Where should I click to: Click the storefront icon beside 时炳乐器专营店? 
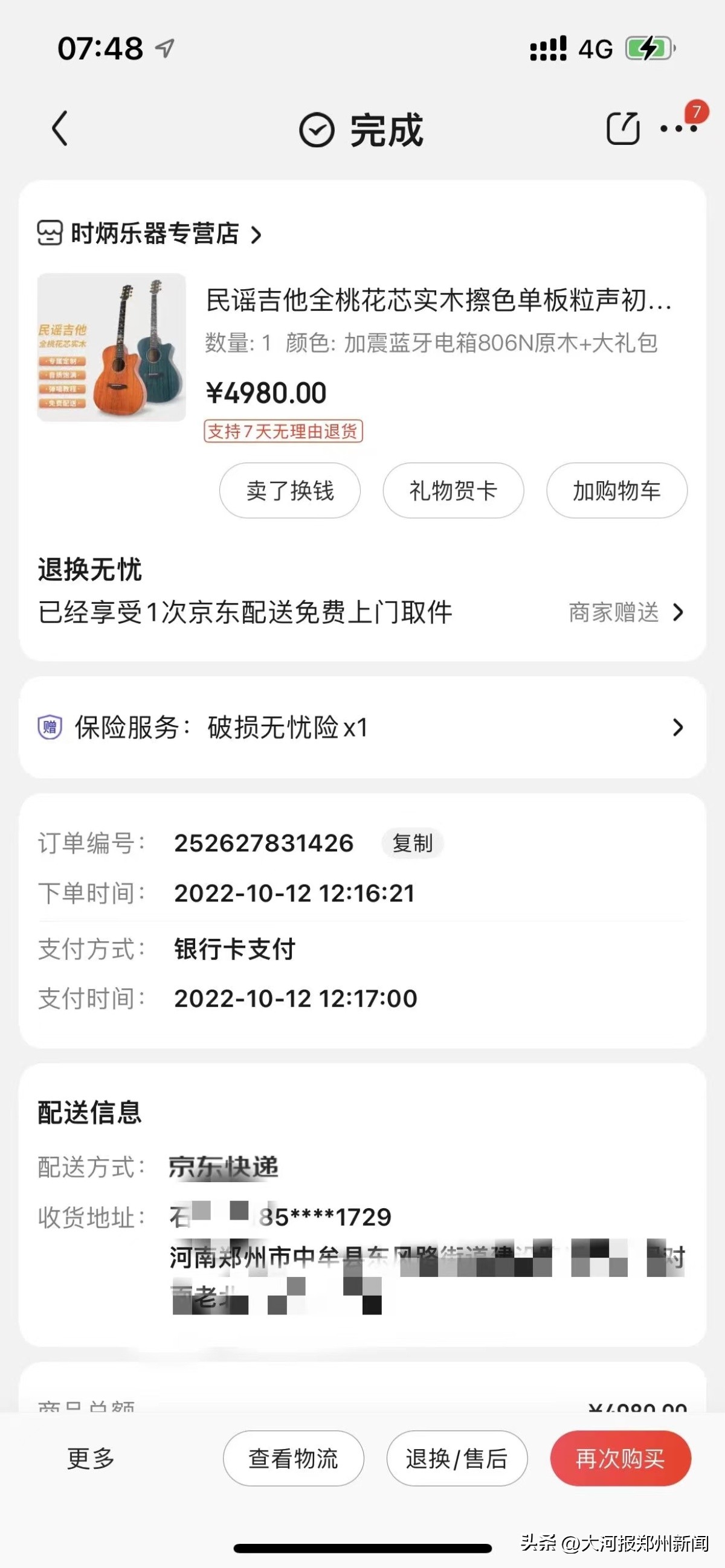click(51, 233)
